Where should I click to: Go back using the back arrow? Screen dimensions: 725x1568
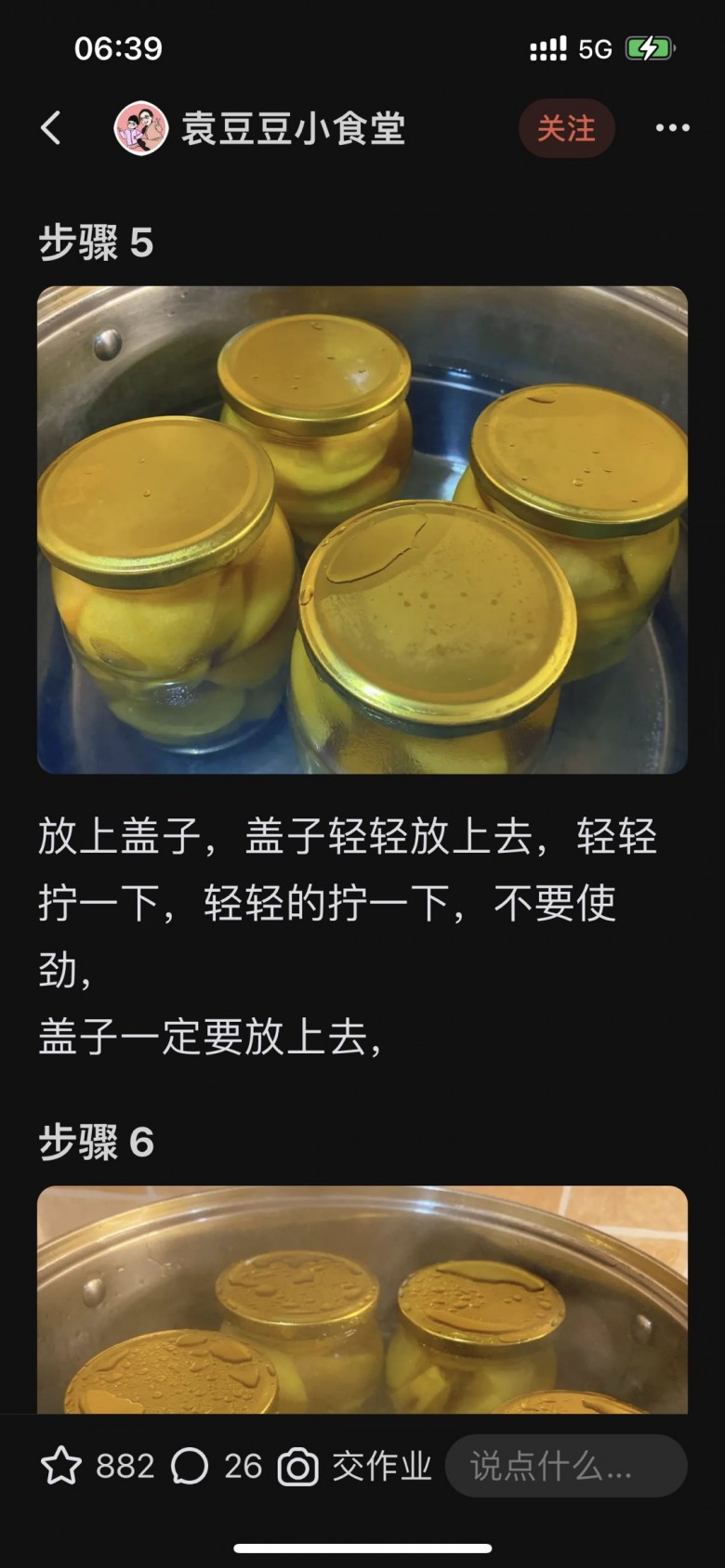52,128
